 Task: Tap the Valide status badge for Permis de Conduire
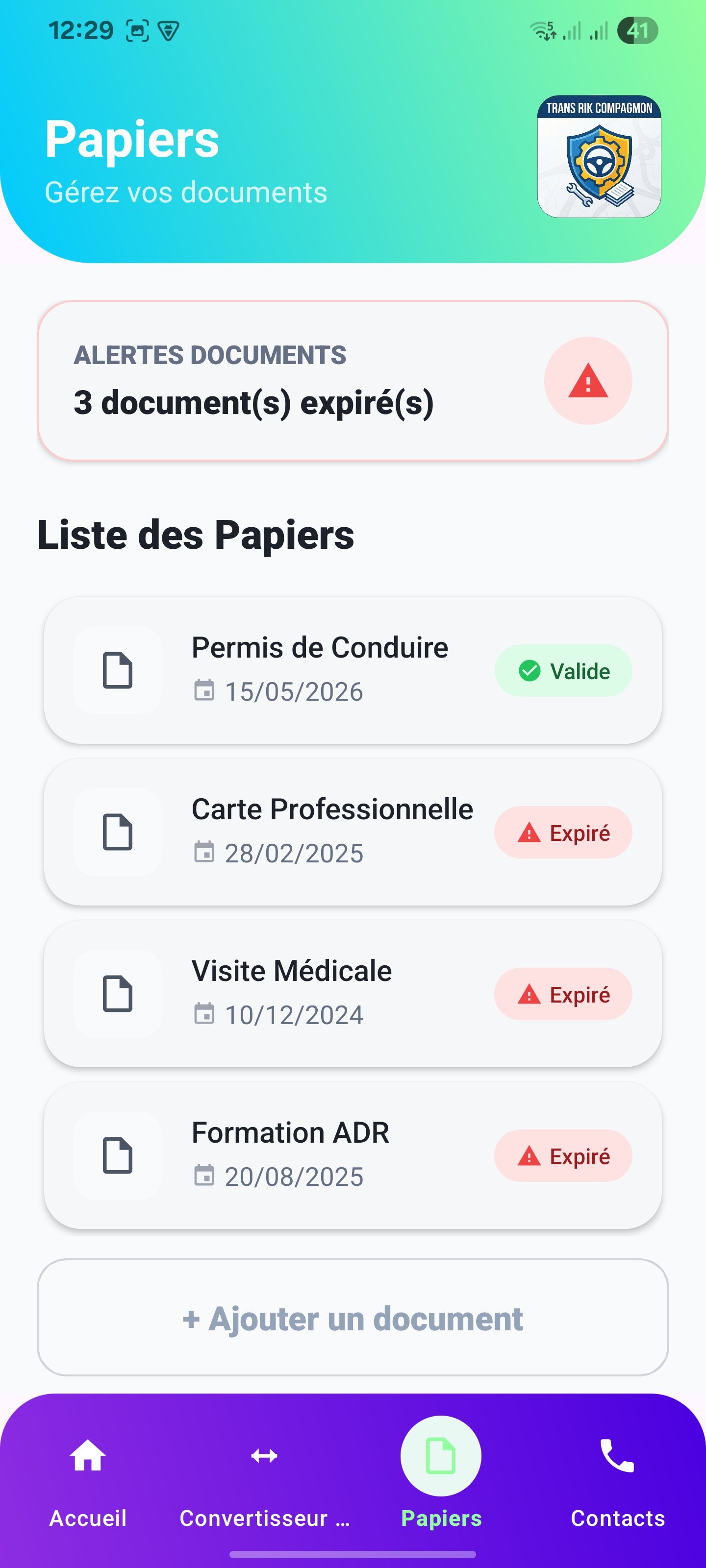point(563,670)
